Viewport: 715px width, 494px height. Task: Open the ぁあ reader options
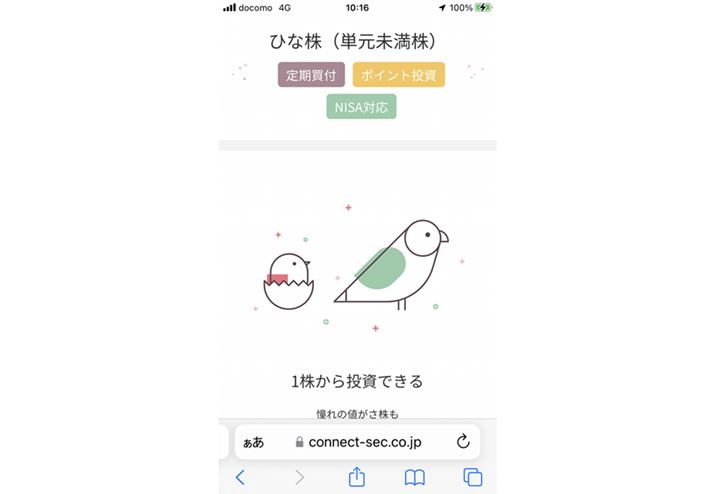coord(254,442)
